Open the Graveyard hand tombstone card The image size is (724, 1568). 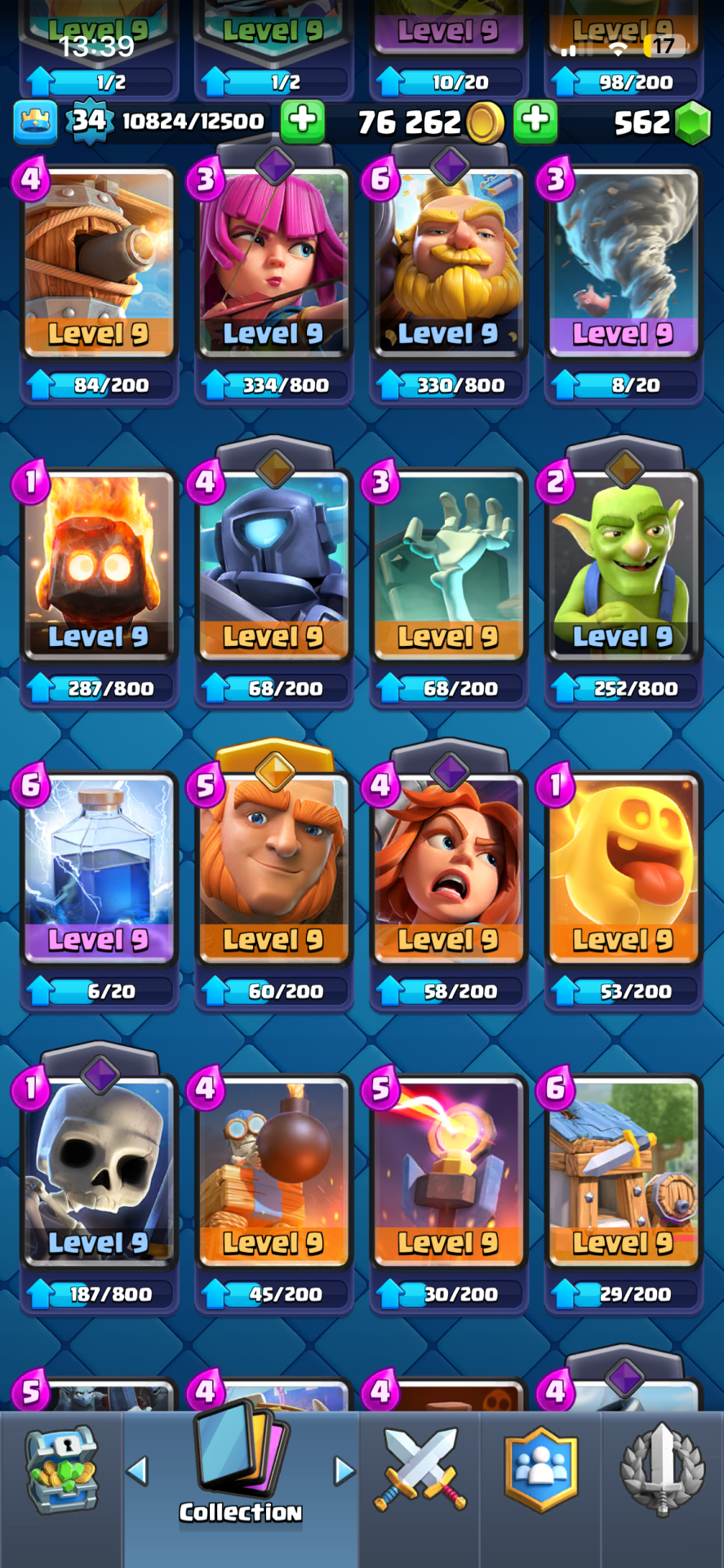(448, 565)
